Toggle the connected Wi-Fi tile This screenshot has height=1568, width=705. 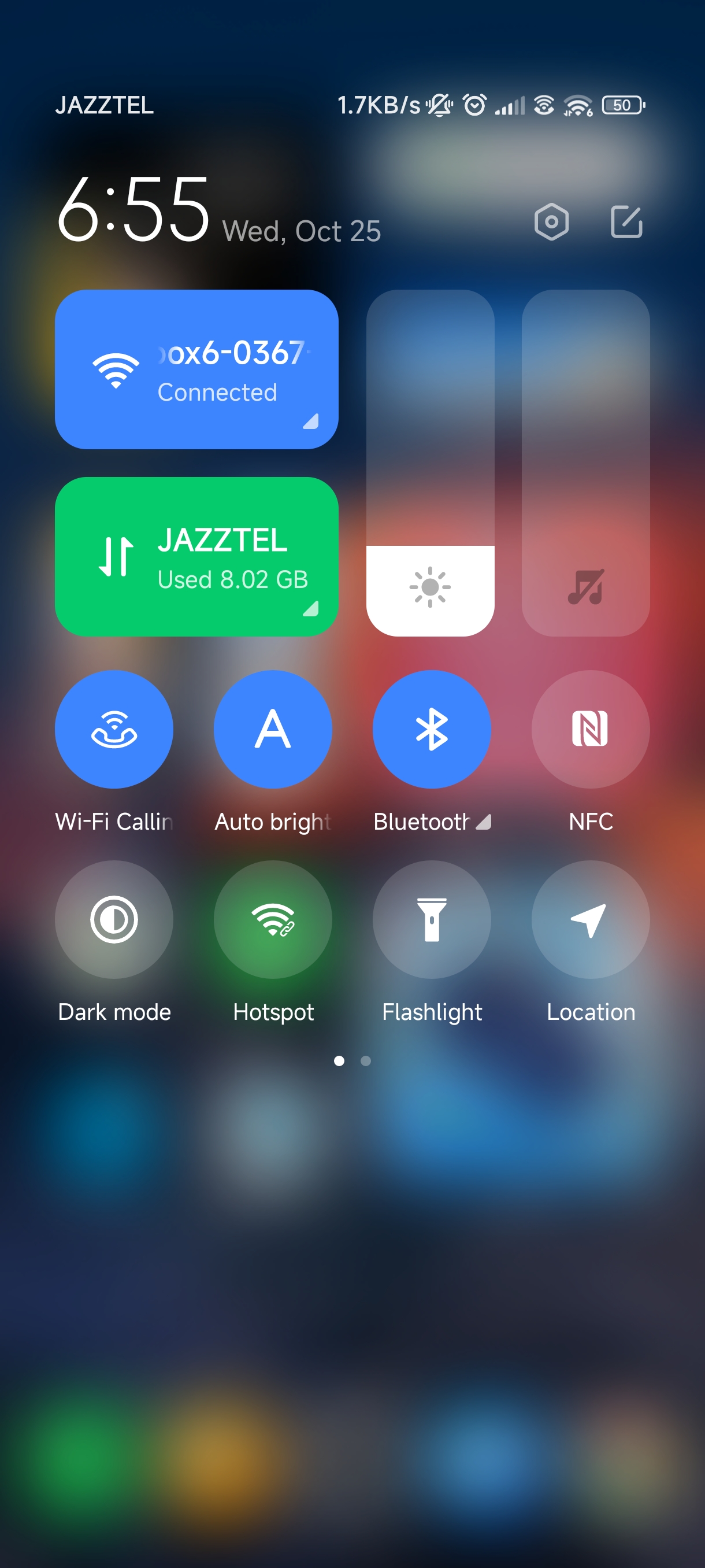point(196,369)
